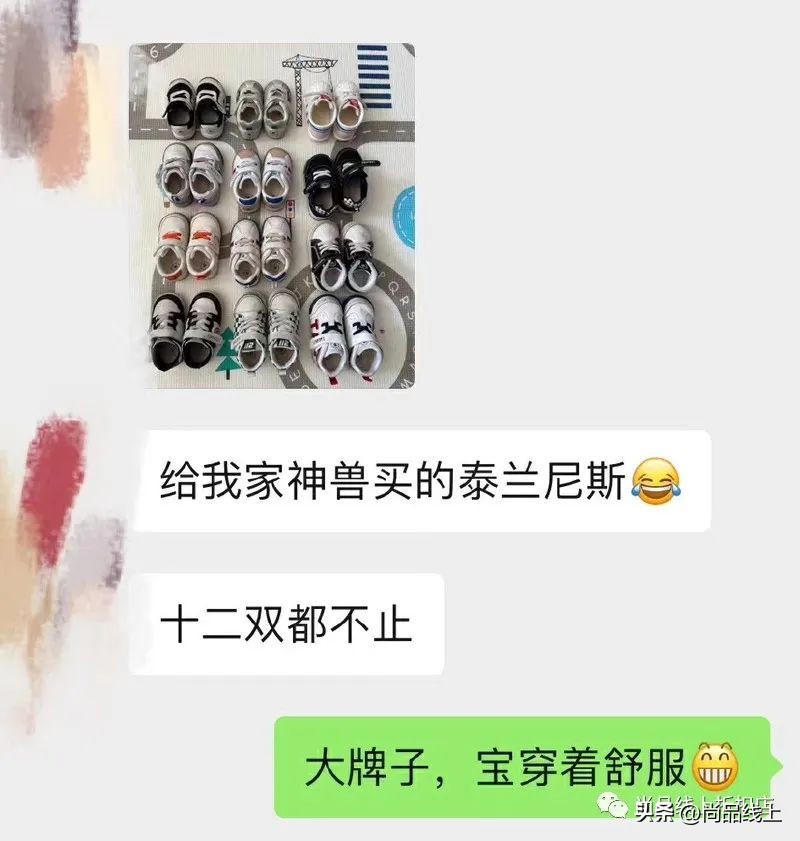Click the WeChat logo watermark at bottom right
Screen dimensions: 800x841
[614, 812]
